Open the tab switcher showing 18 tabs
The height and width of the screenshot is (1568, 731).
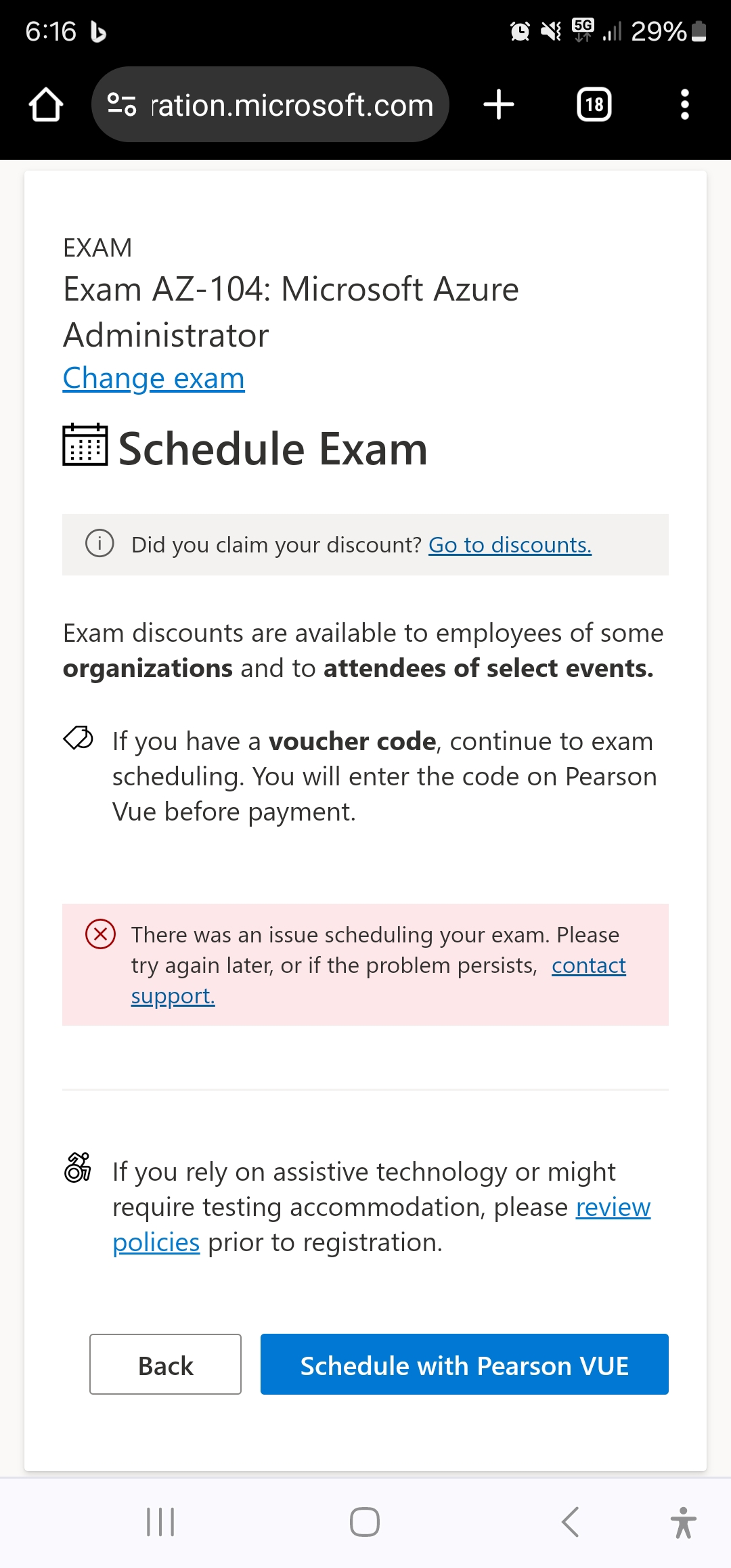coord(593,104)
